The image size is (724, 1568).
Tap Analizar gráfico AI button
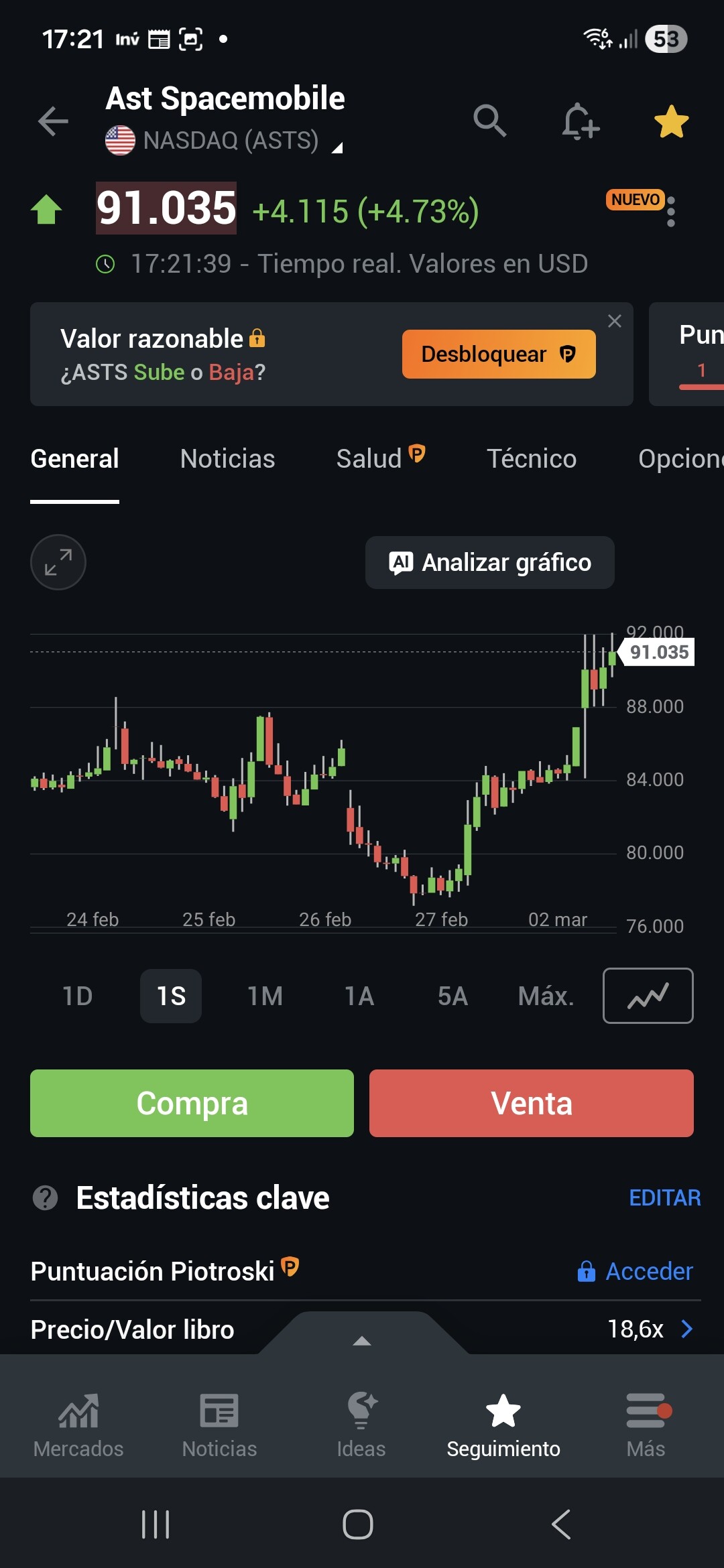tap(489, 562)
